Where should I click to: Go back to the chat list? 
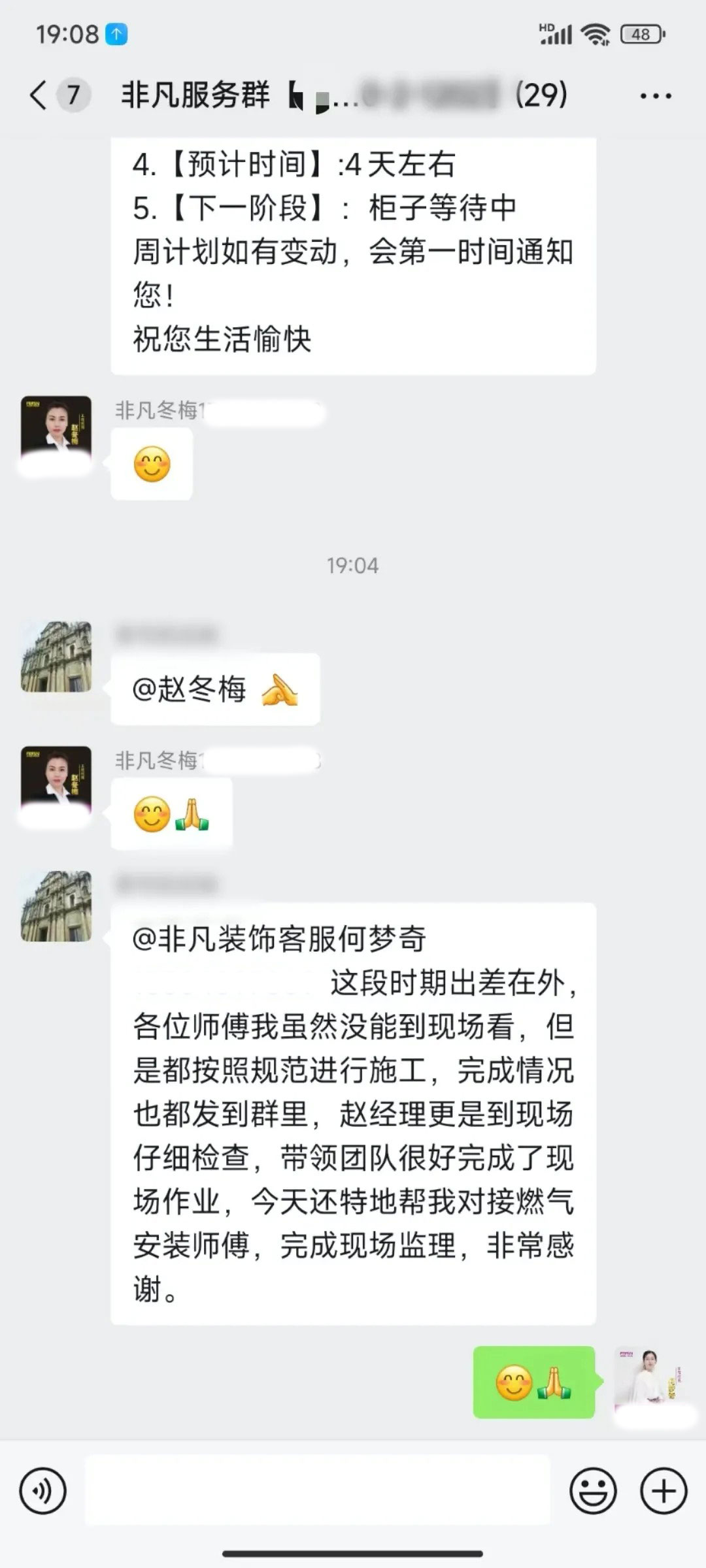[39, 95]
